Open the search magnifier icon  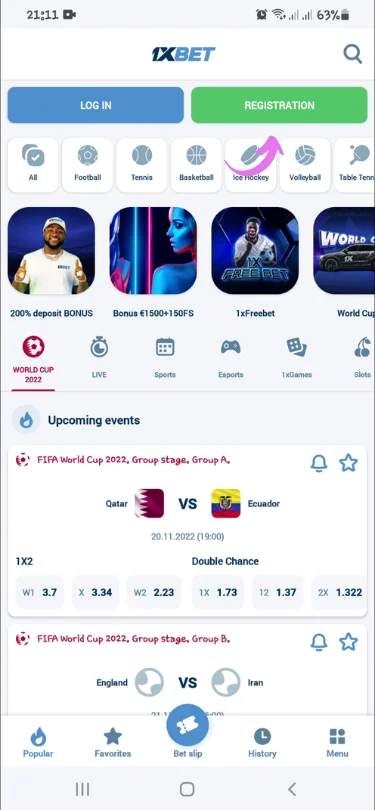pyautogui.click(x=352, y=53)
